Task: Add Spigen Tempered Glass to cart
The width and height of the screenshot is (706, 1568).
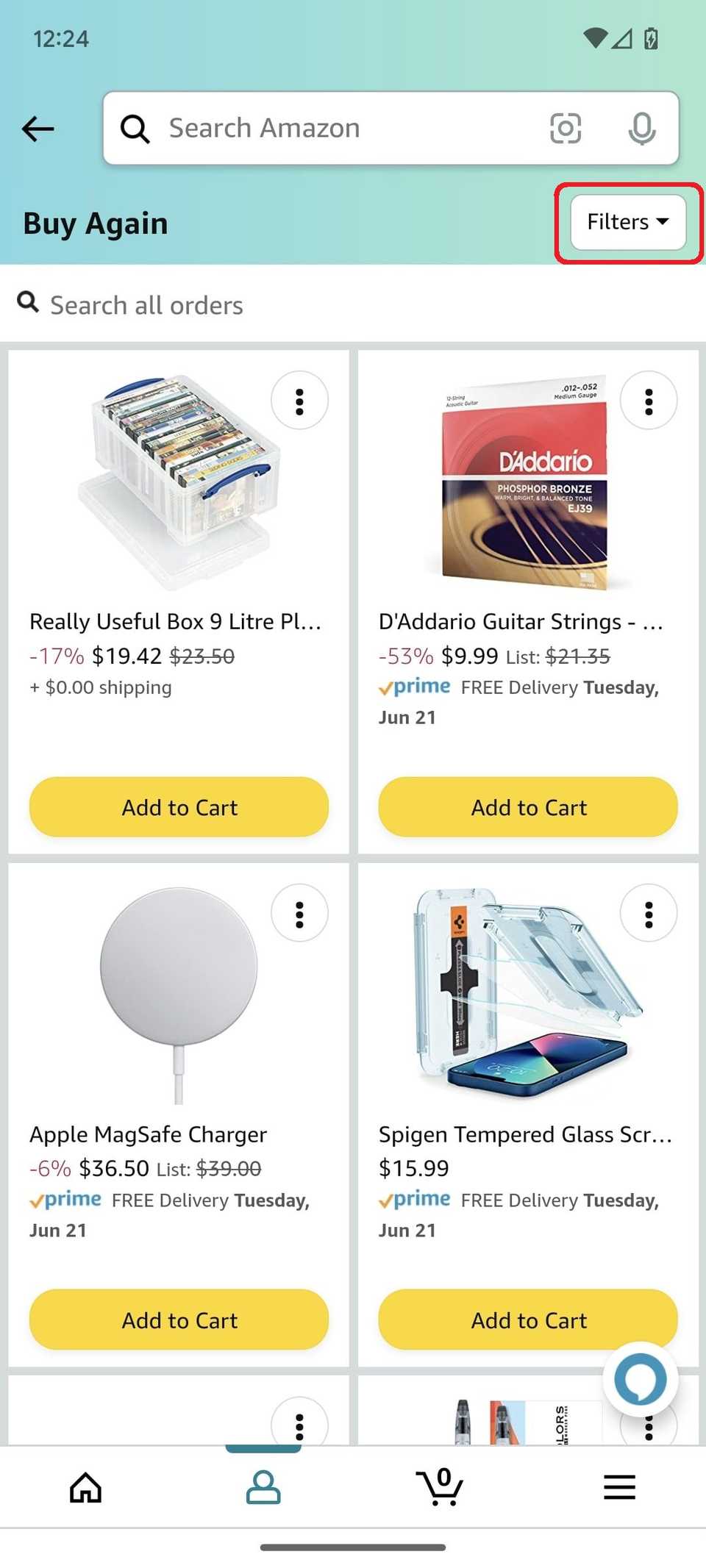Action: pyautogui.click(x=527, y=1320)
